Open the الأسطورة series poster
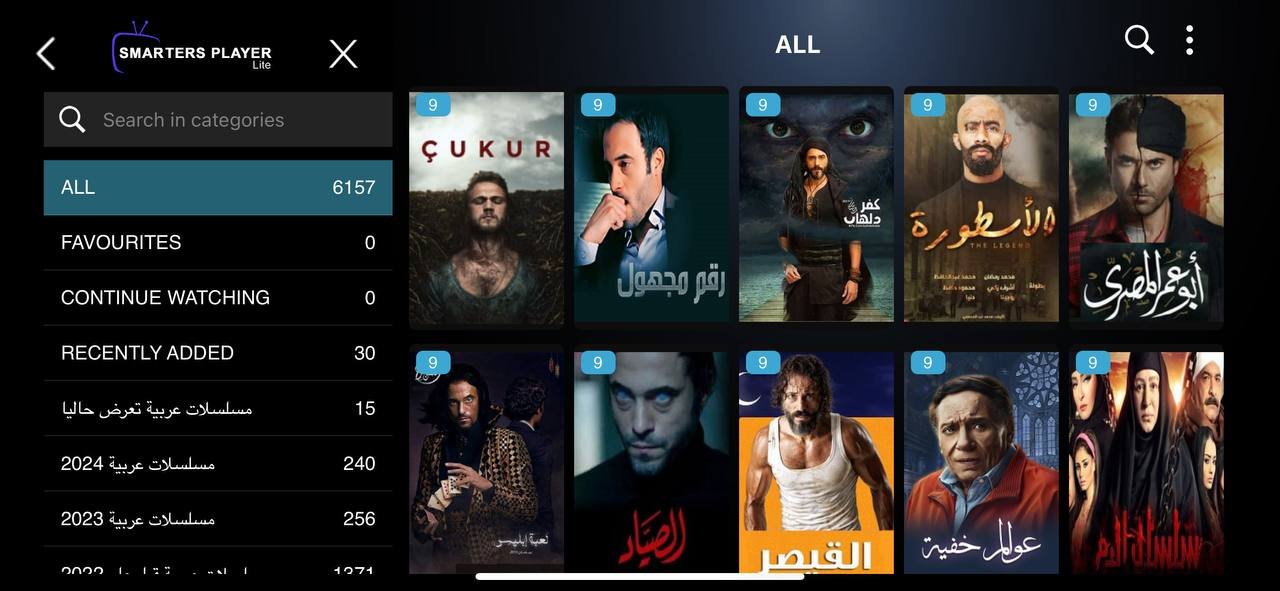Screen dimensions: 1280x591 point(981,208)
